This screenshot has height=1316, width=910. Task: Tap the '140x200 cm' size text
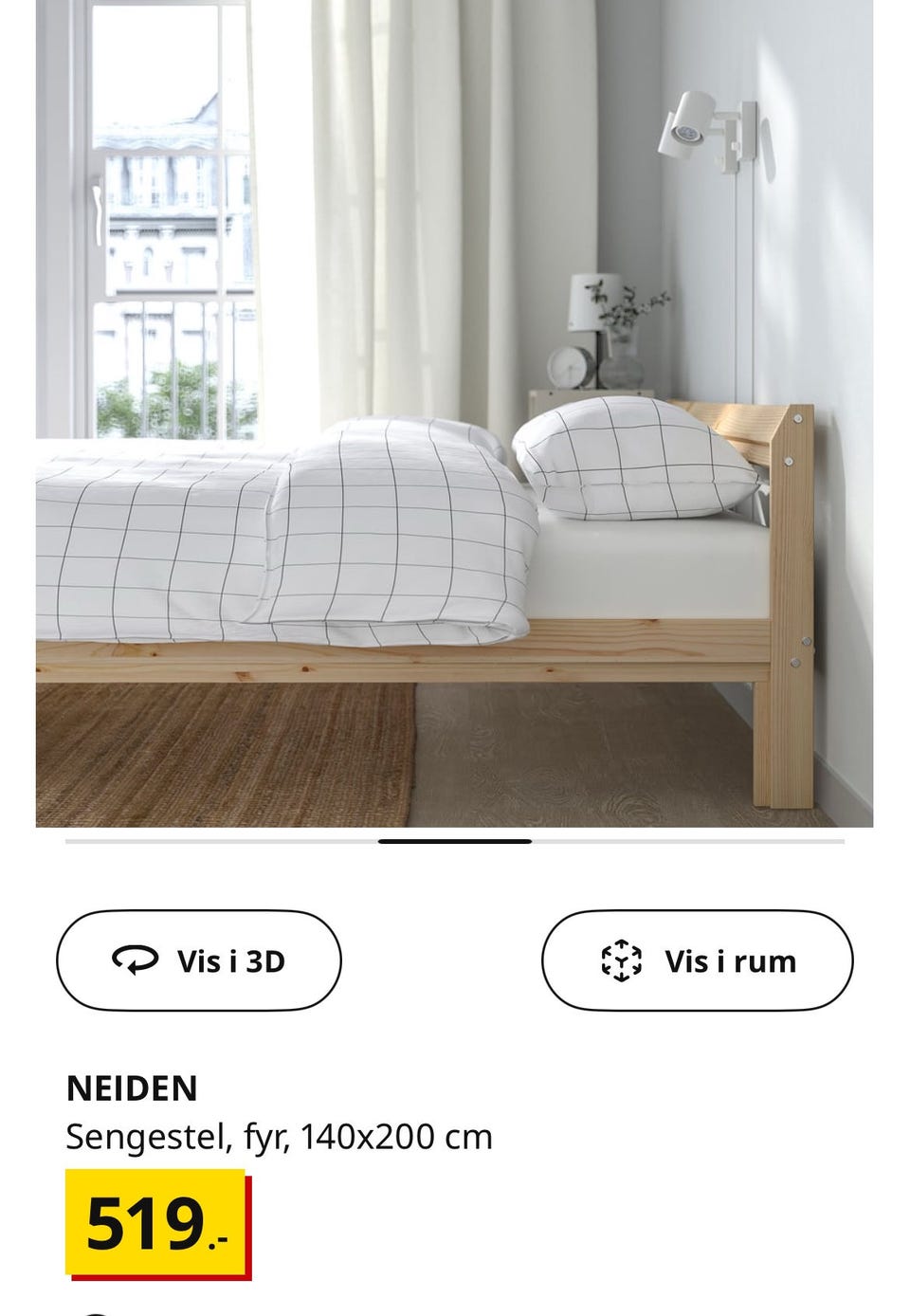[x=398, y=1138]
